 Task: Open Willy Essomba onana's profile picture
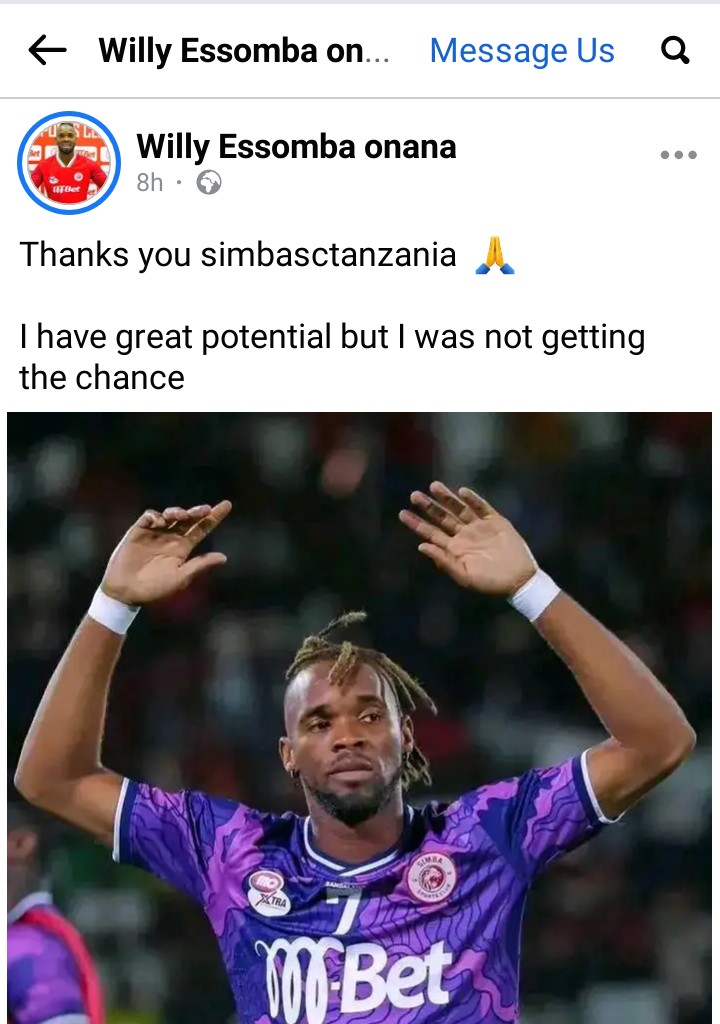[68, 163]
